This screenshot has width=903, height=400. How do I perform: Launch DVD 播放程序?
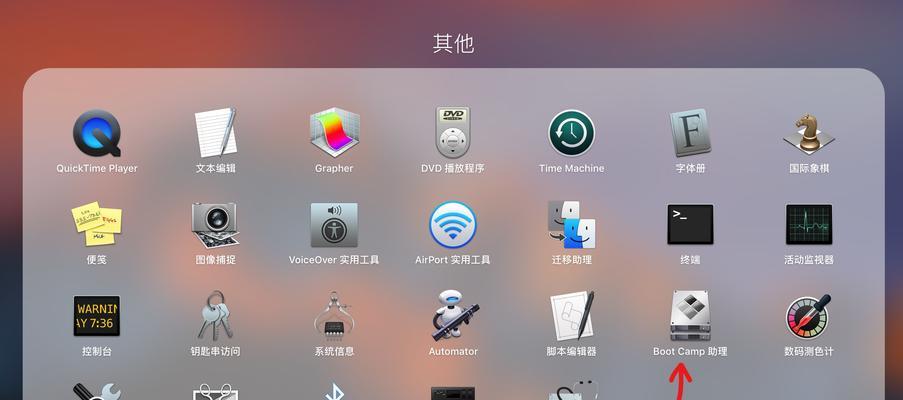tap(452, 133)
